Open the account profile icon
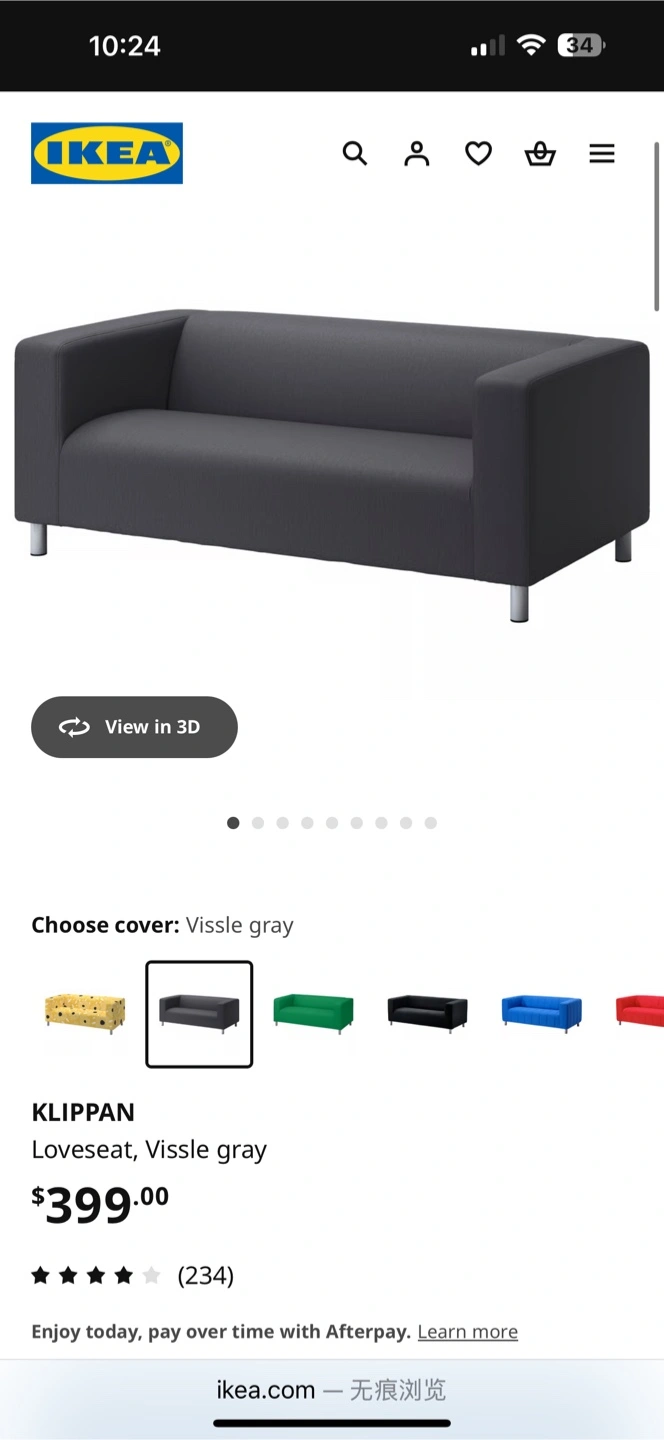 (416, 153)
